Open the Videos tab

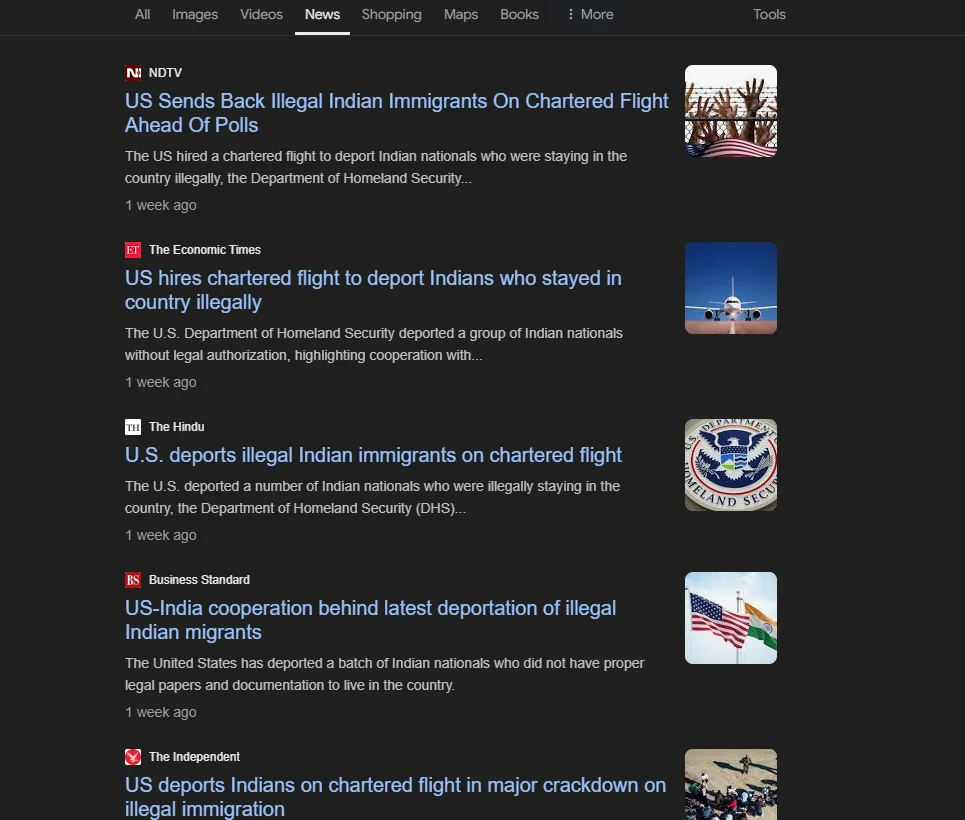261,15
